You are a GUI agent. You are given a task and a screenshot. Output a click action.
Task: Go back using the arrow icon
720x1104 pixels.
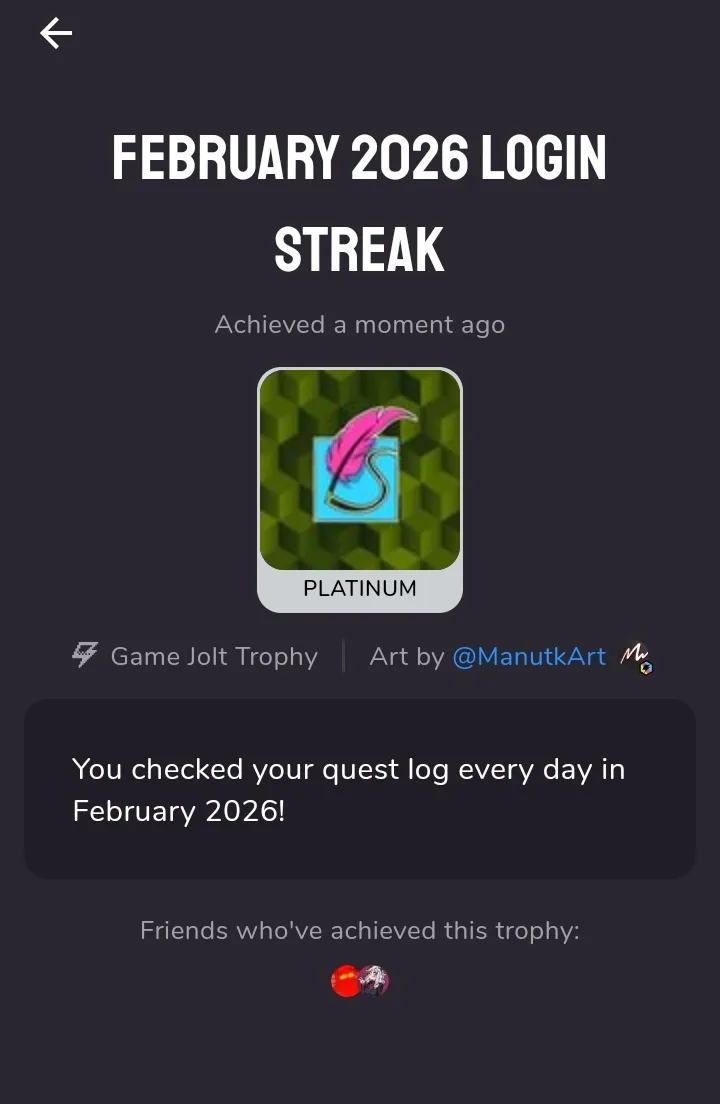pyautogui.click(x=56, y=34)
